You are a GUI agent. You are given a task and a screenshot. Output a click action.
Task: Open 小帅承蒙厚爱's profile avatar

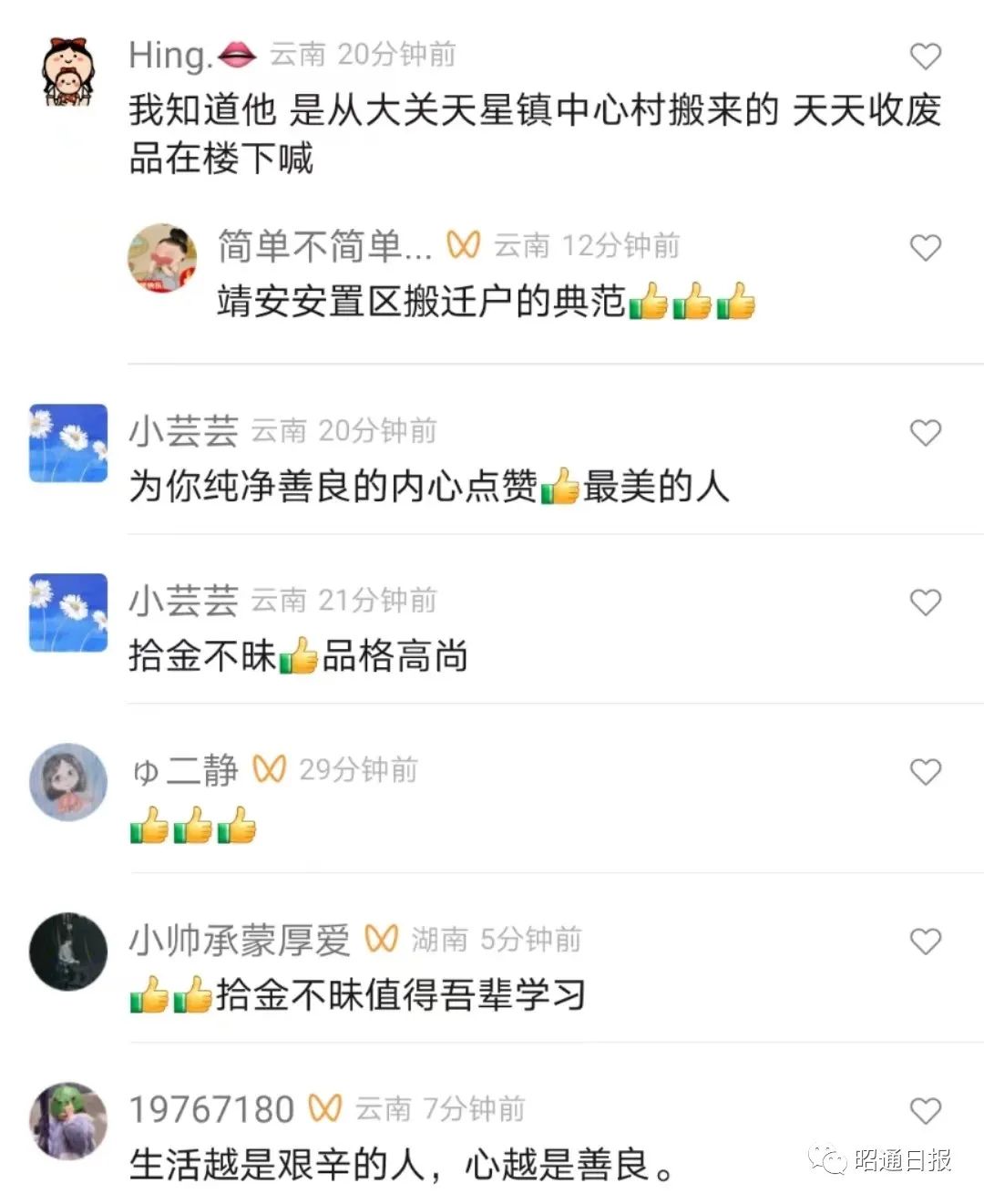tap(68, 951)
